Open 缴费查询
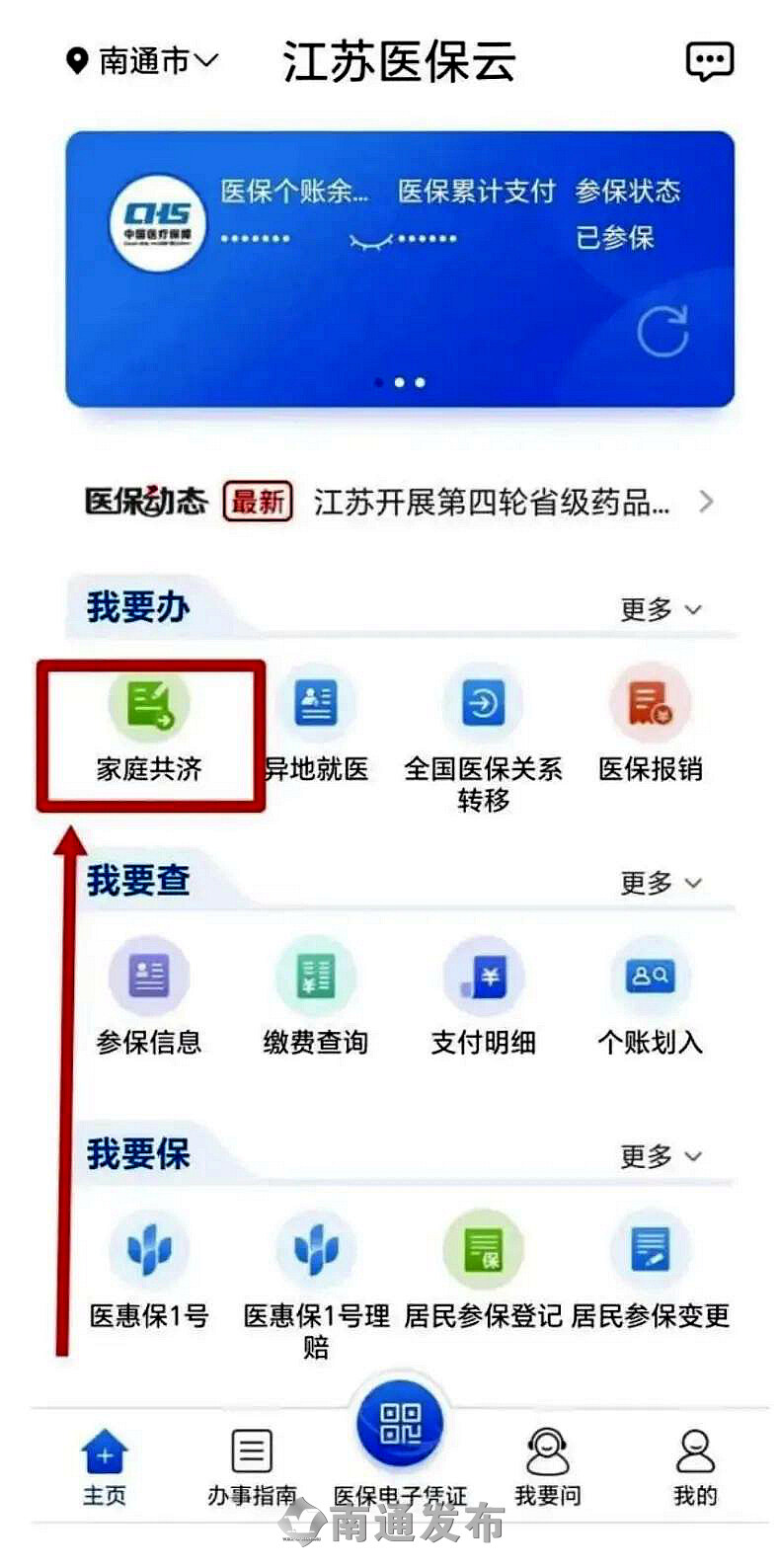Viewport: 780px width, 1568px height. point(316,998)
